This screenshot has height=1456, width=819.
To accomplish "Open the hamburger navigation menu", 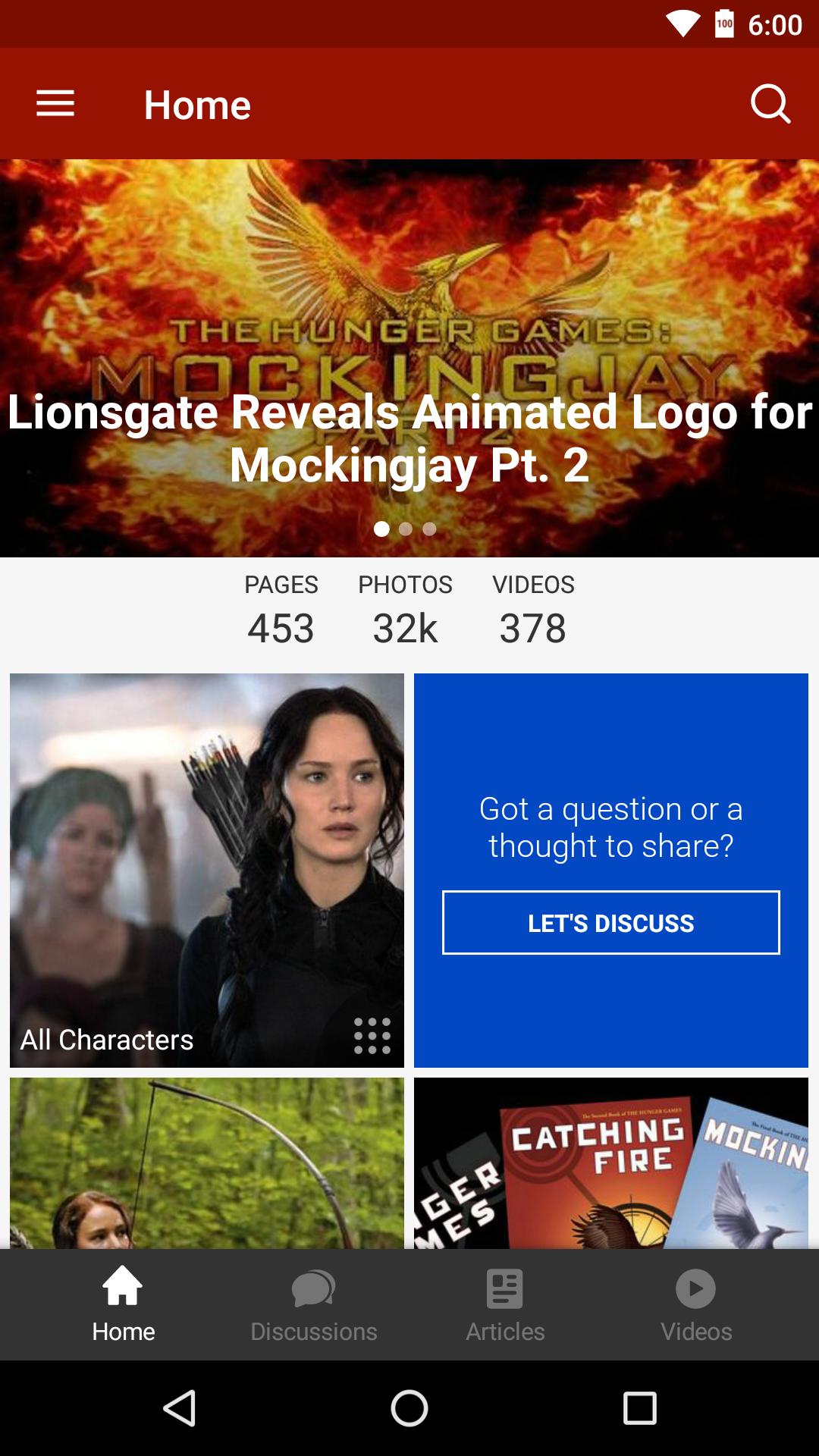I will click(55, 104).
